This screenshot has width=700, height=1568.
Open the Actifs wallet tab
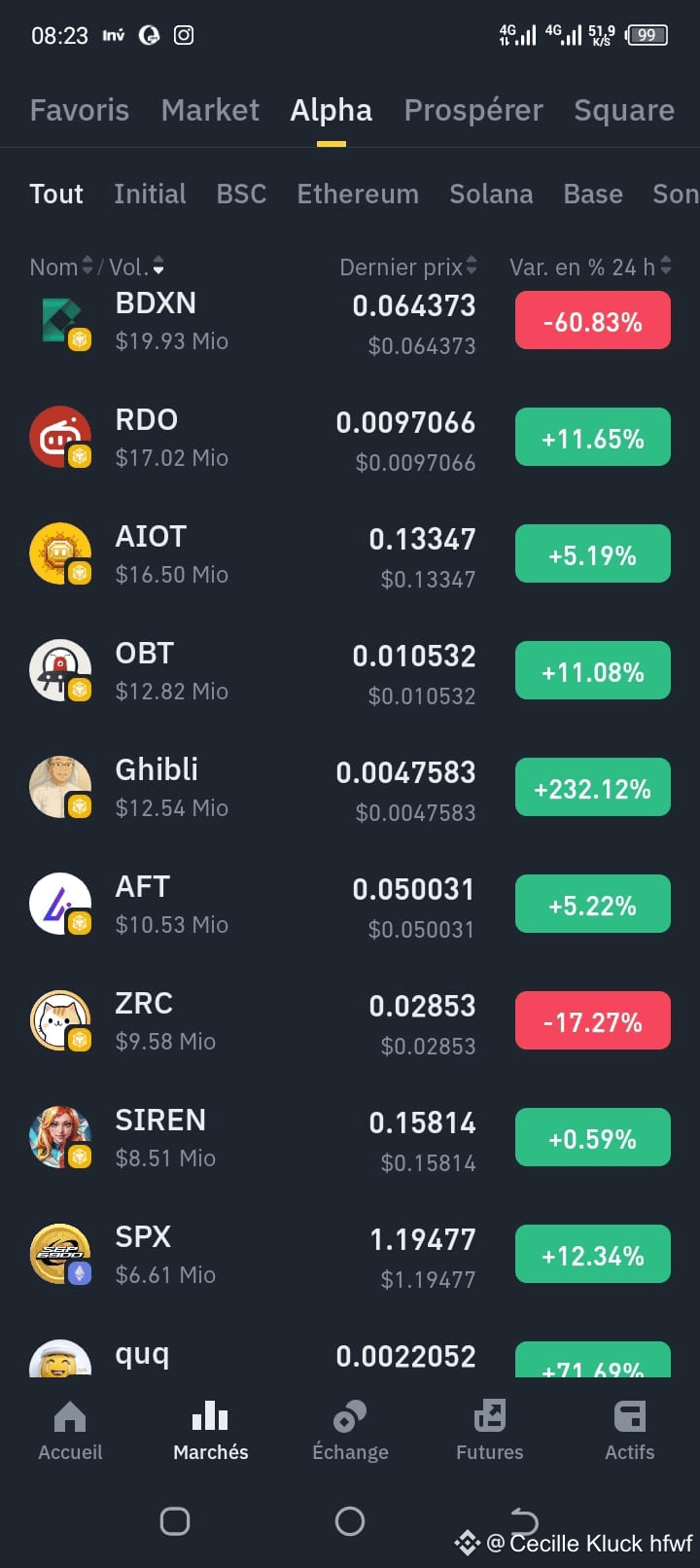point(630,1431)
